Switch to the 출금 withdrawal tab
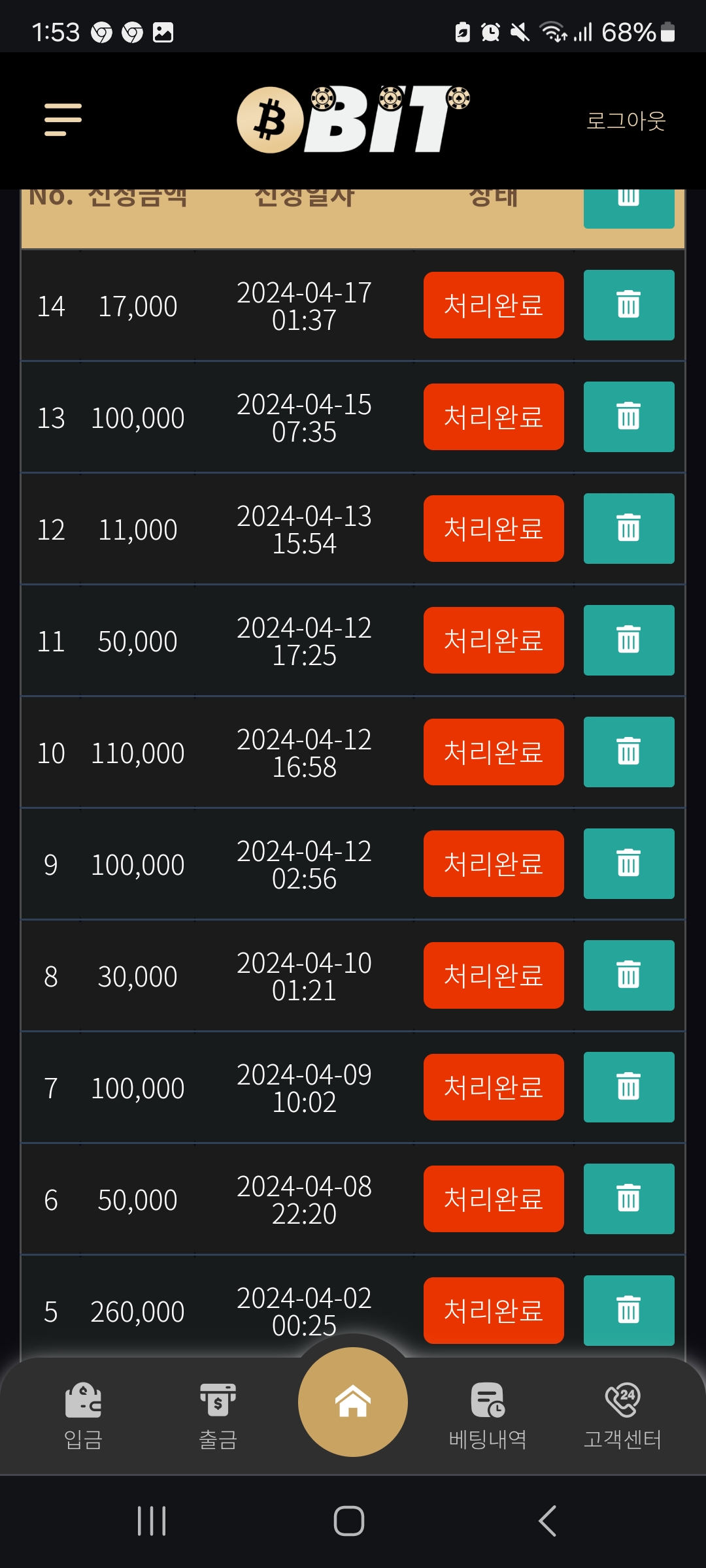Image resolution: width=706 pixels, height=1568 pixels. 218,1415
